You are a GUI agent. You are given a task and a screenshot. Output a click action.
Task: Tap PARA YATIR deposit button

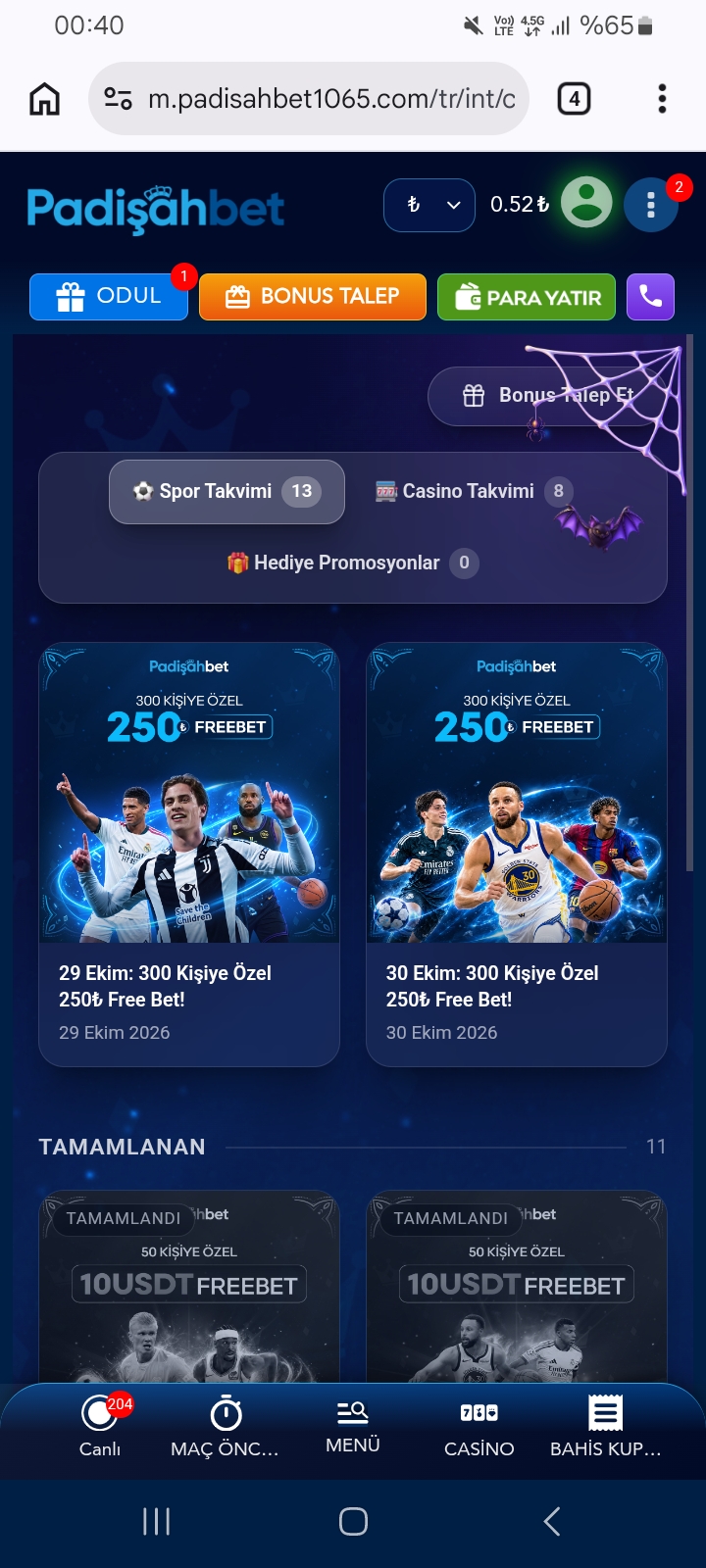(527, 297)
